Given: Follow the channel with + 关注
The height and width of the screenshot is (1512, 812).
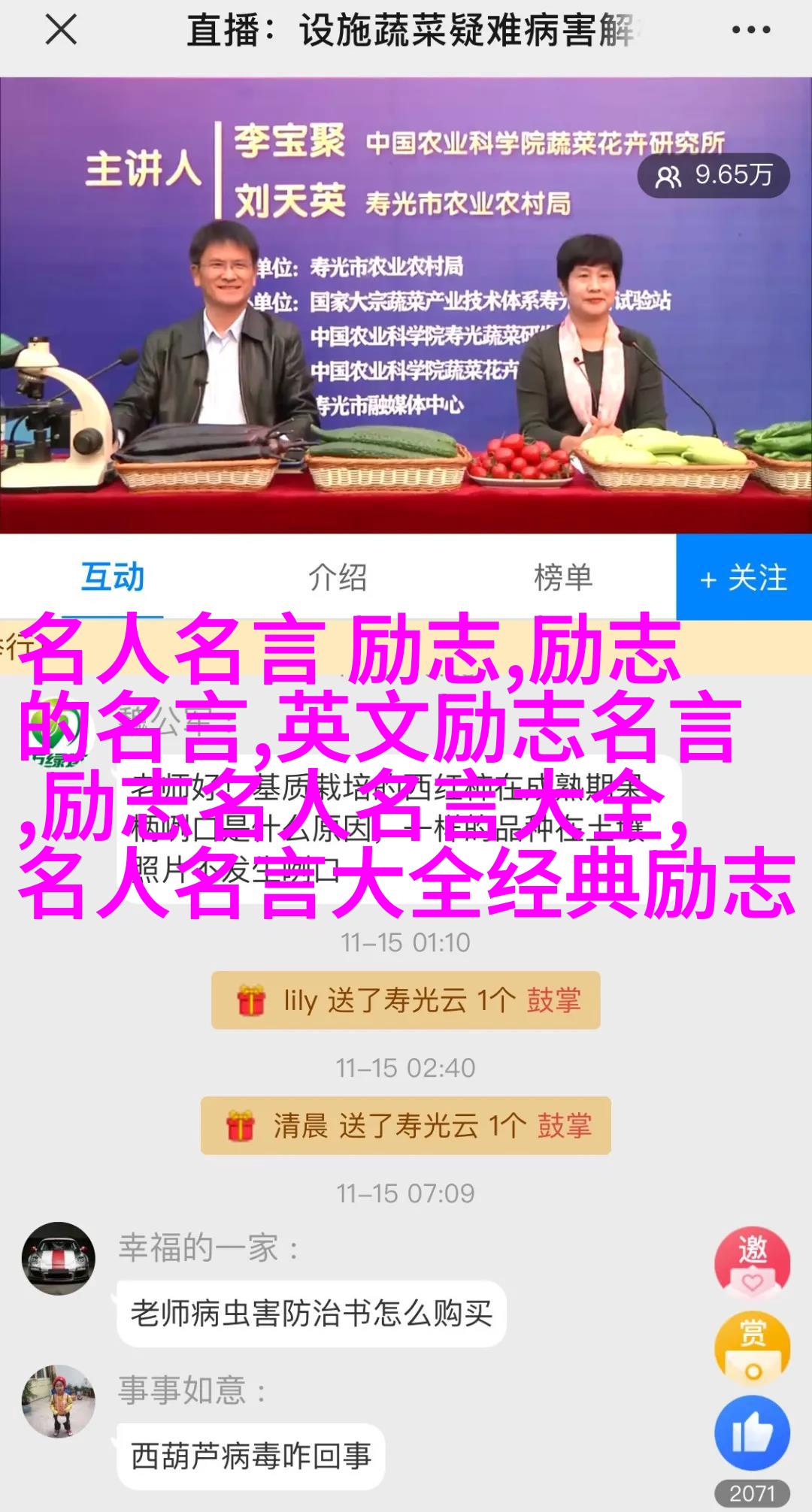Looking at the screenshot, I should 744,577.
